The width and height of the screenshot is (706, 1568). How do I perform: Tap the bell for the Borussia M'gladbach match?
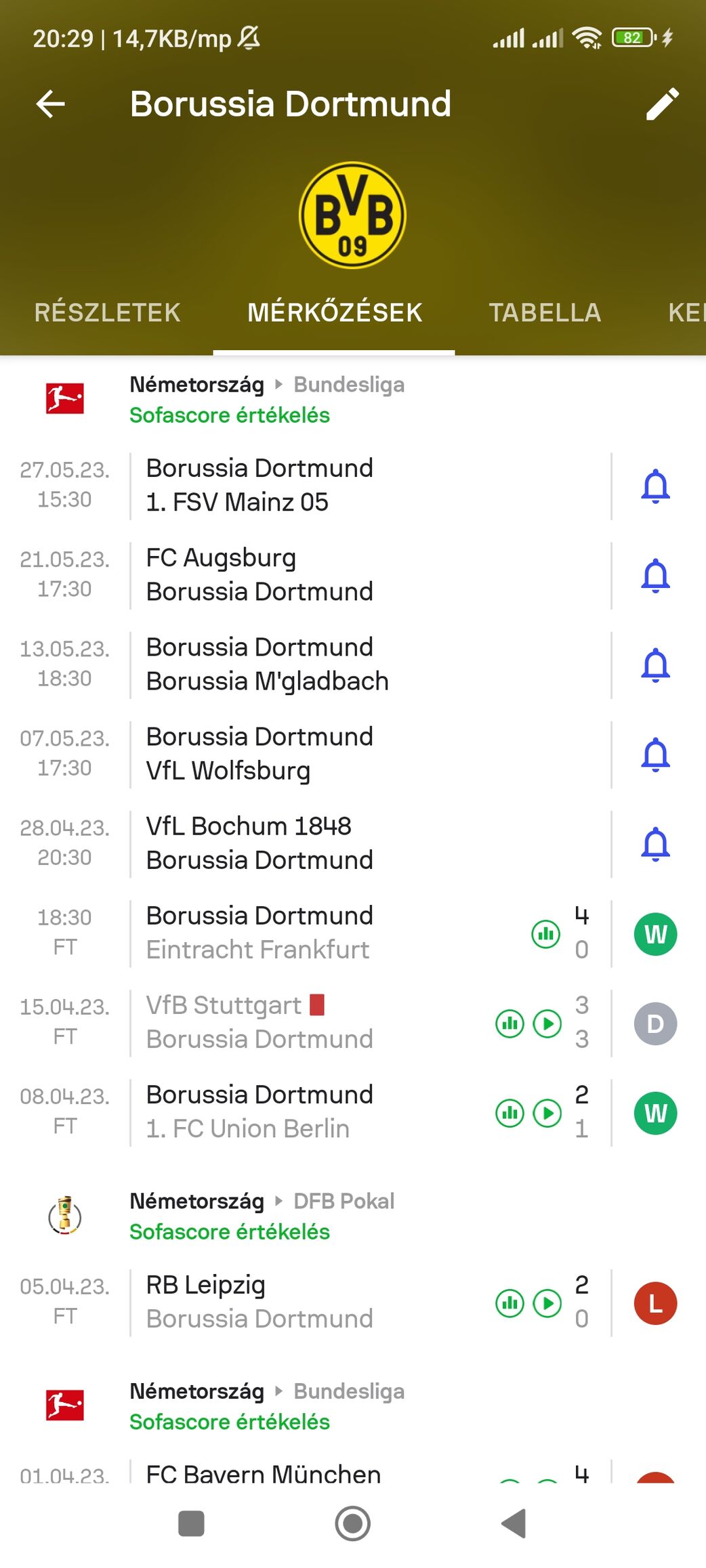[655, 664]
